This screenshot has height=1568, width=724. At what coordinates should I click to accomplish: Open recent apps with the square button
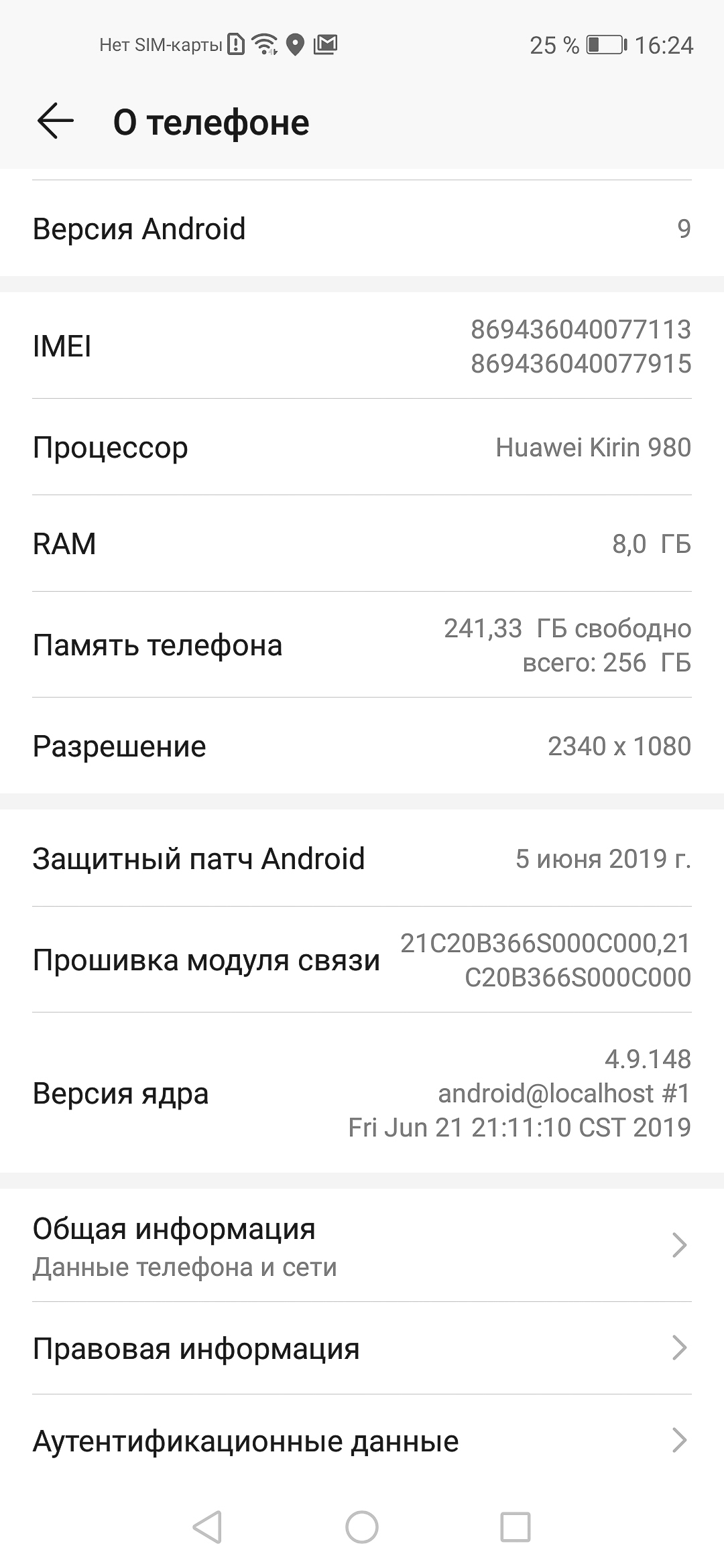(516, 1527)
